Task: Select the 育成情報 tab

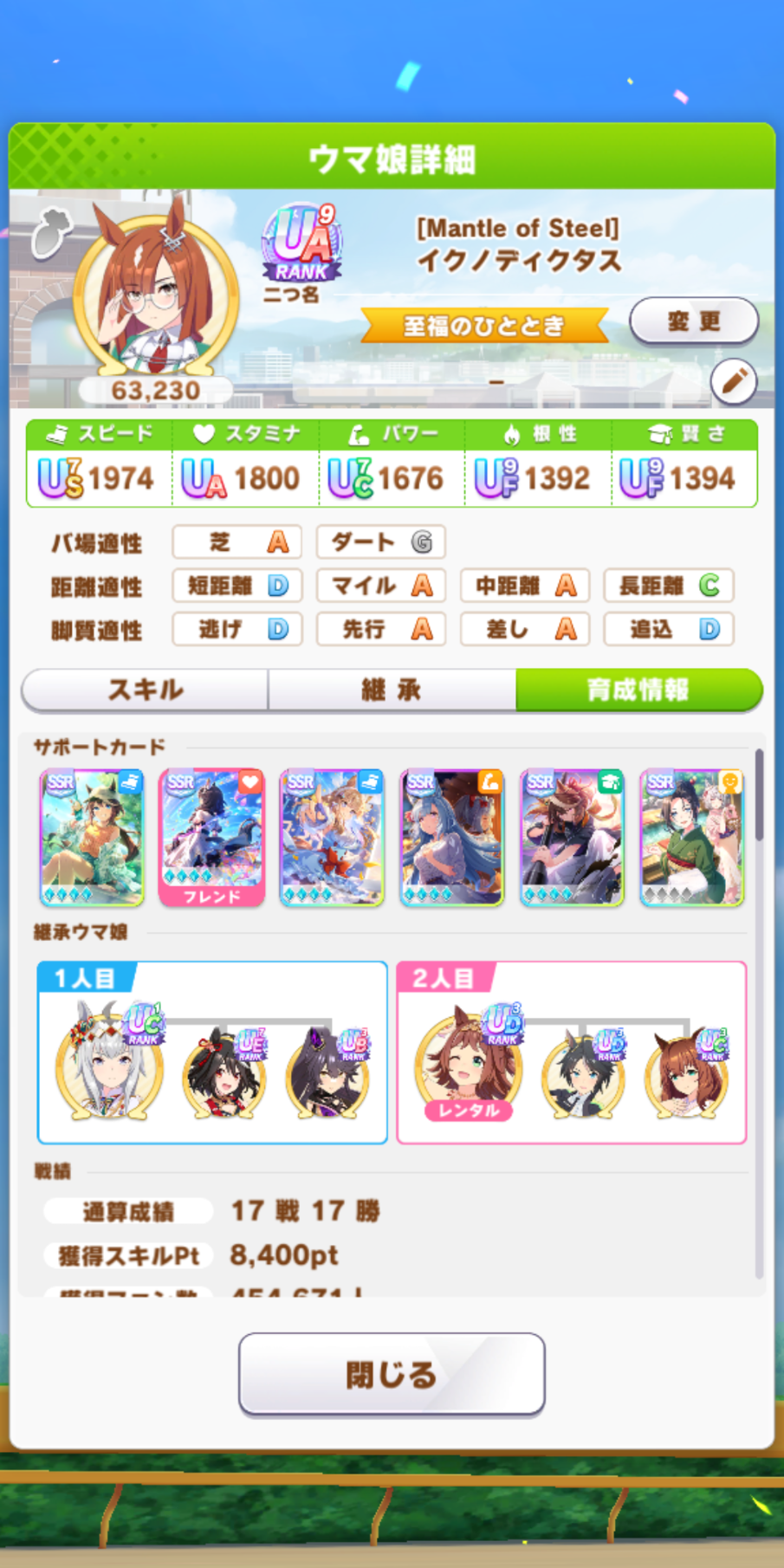Action: [x=638, y=690]
